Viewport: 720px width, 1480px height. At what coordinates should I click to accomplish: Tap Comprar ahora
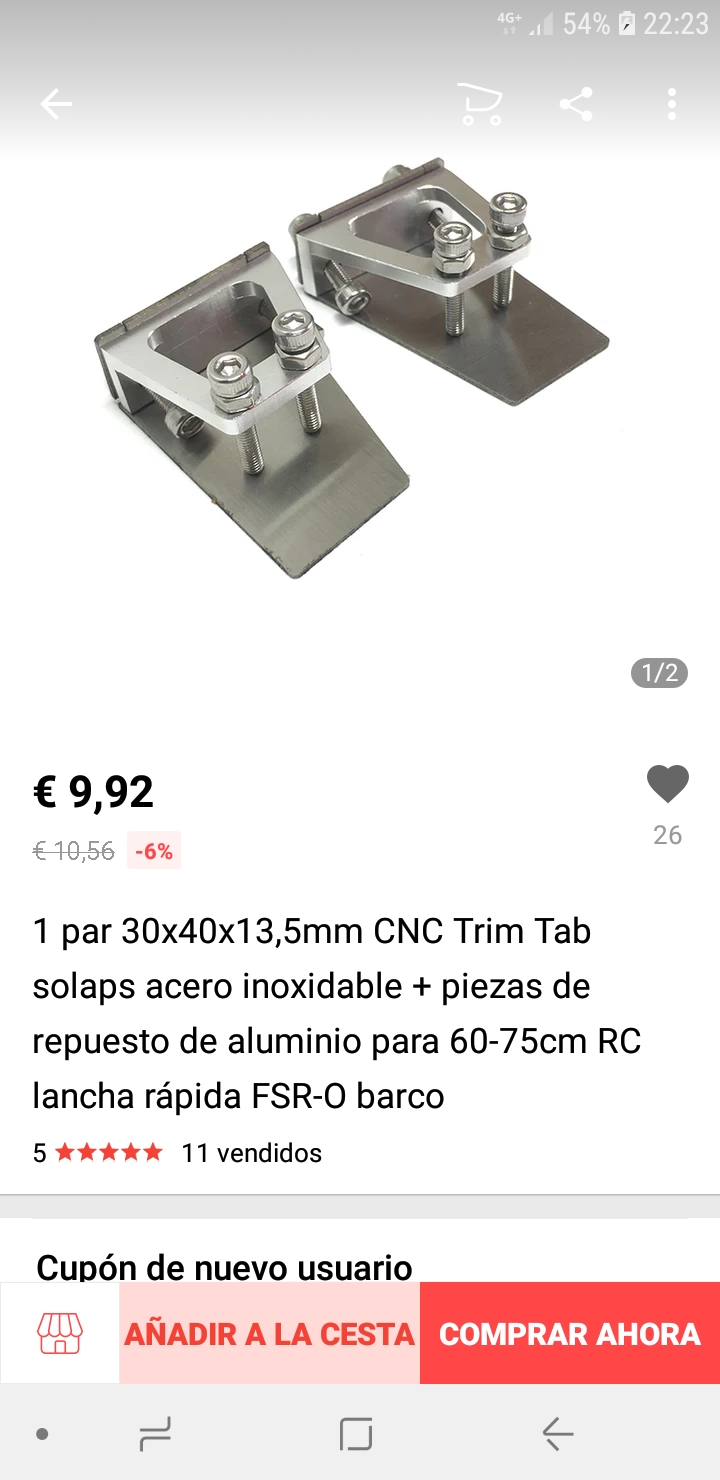[x=570, y=1333]
